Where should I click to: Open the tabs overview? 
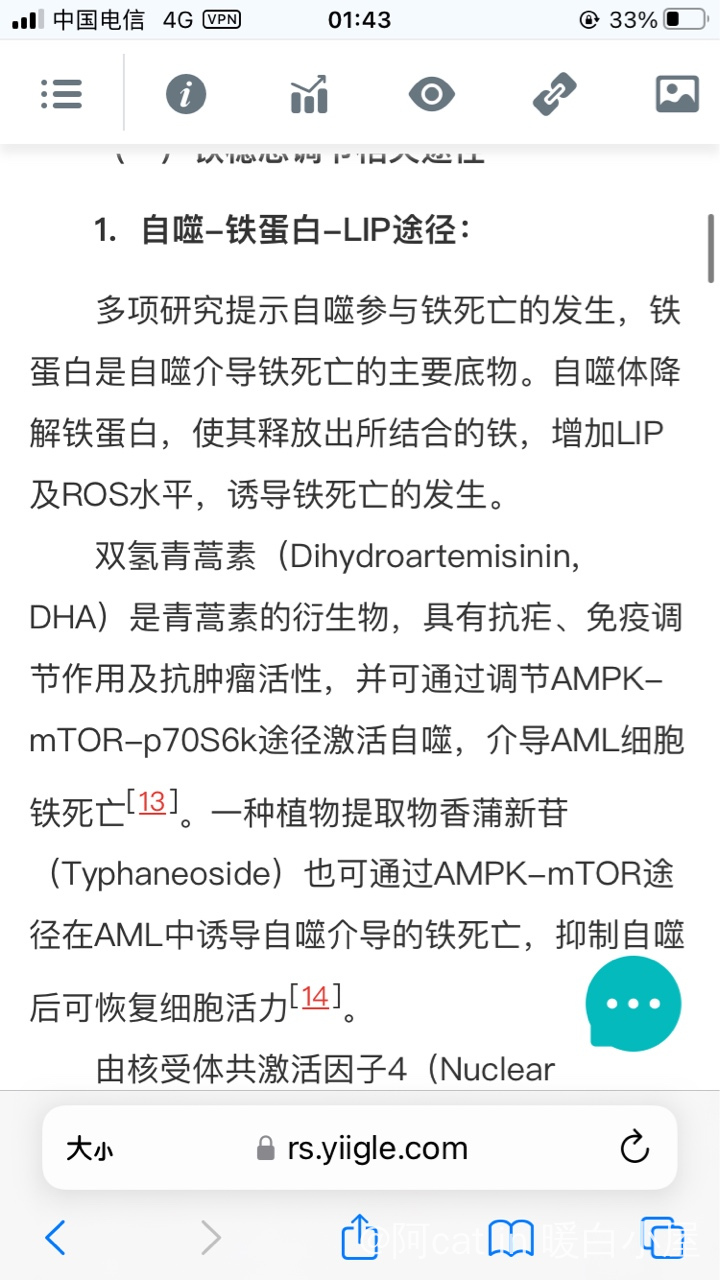pos(662,1238)
